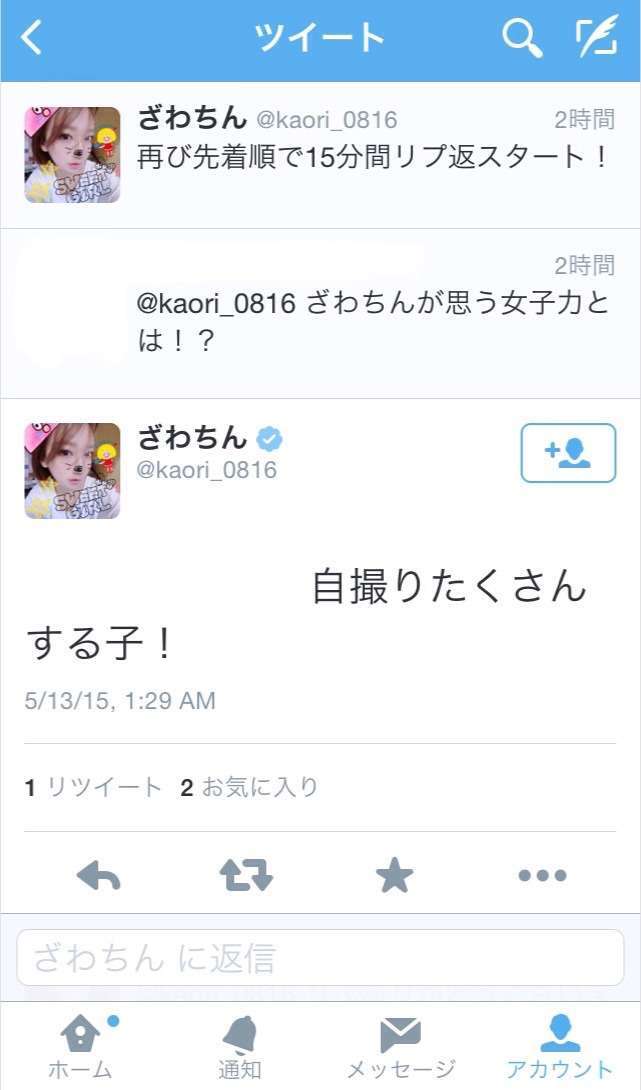View the 2 お気に入り list

coord(250,788)
